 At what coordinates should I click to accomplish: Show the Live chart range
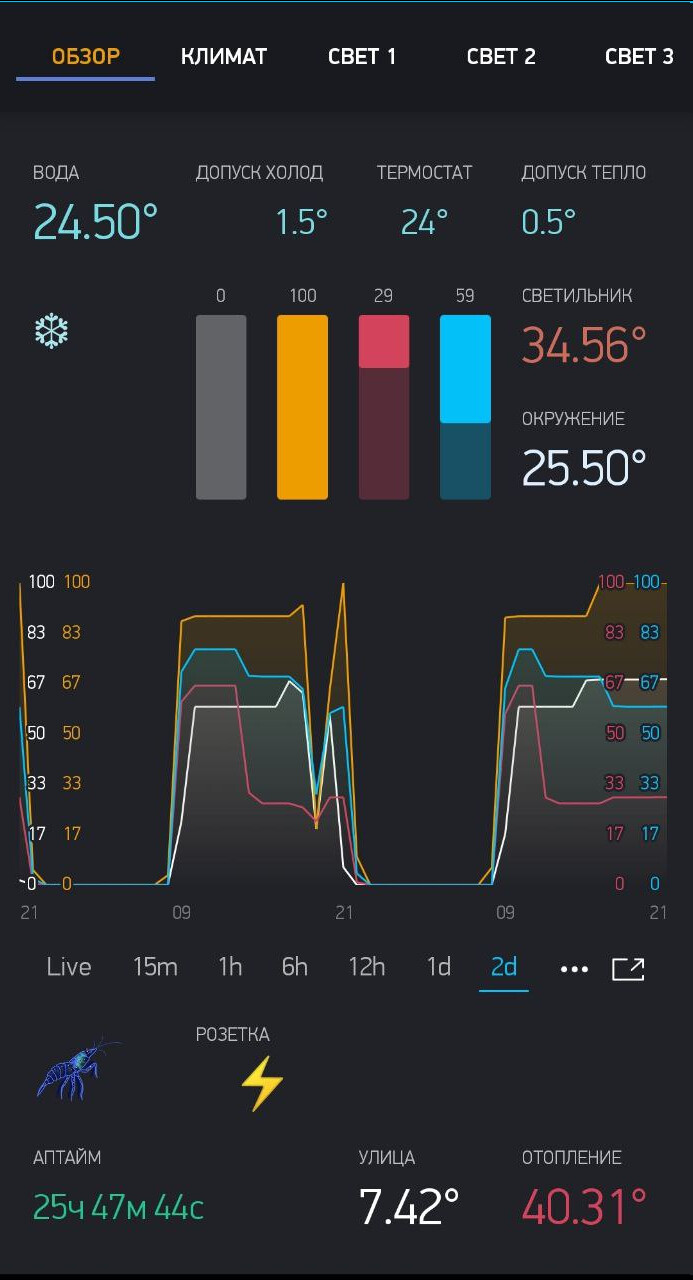69,967
